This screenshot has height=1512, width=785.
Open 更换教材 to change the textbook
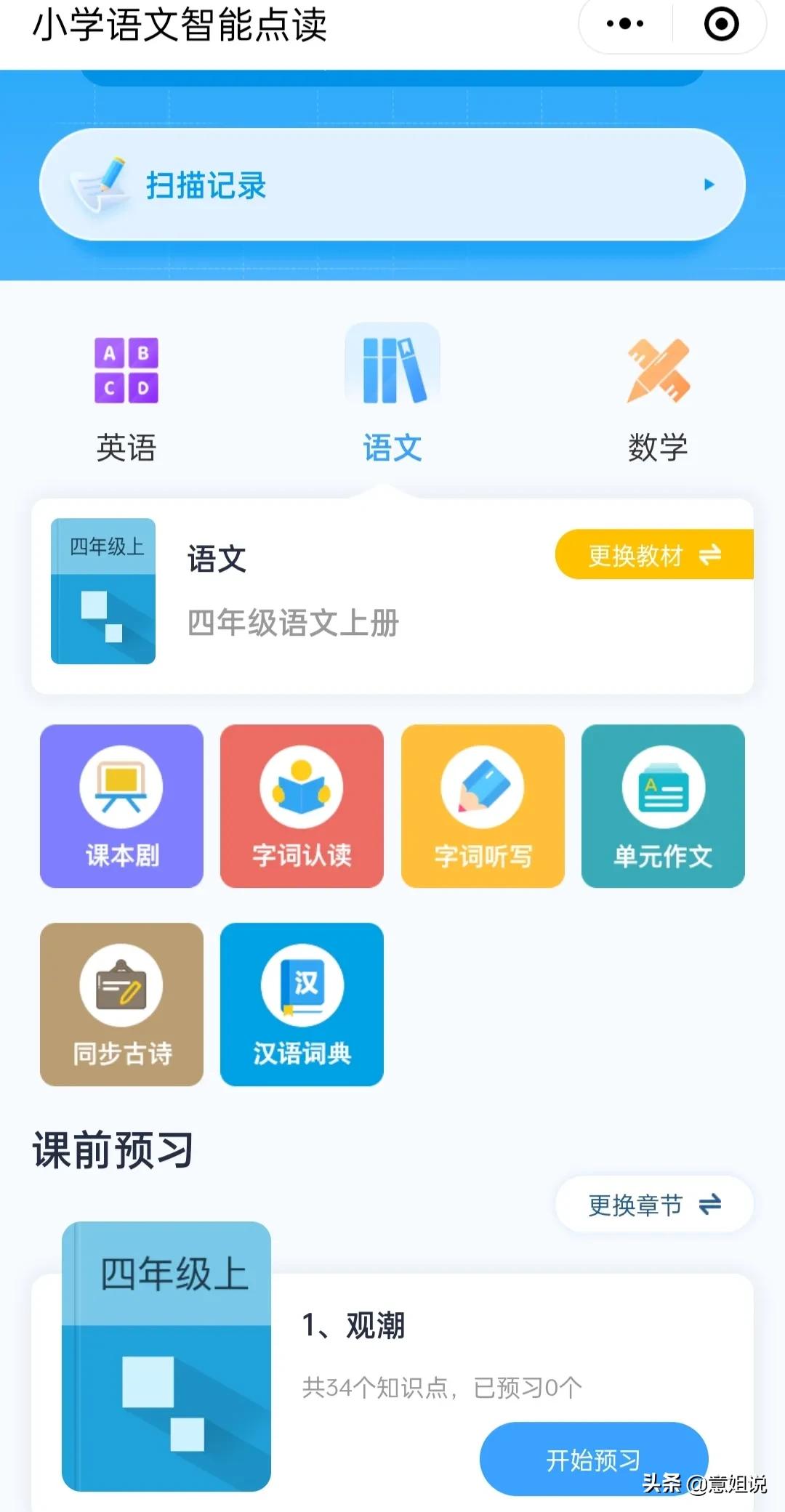[653, 554]
